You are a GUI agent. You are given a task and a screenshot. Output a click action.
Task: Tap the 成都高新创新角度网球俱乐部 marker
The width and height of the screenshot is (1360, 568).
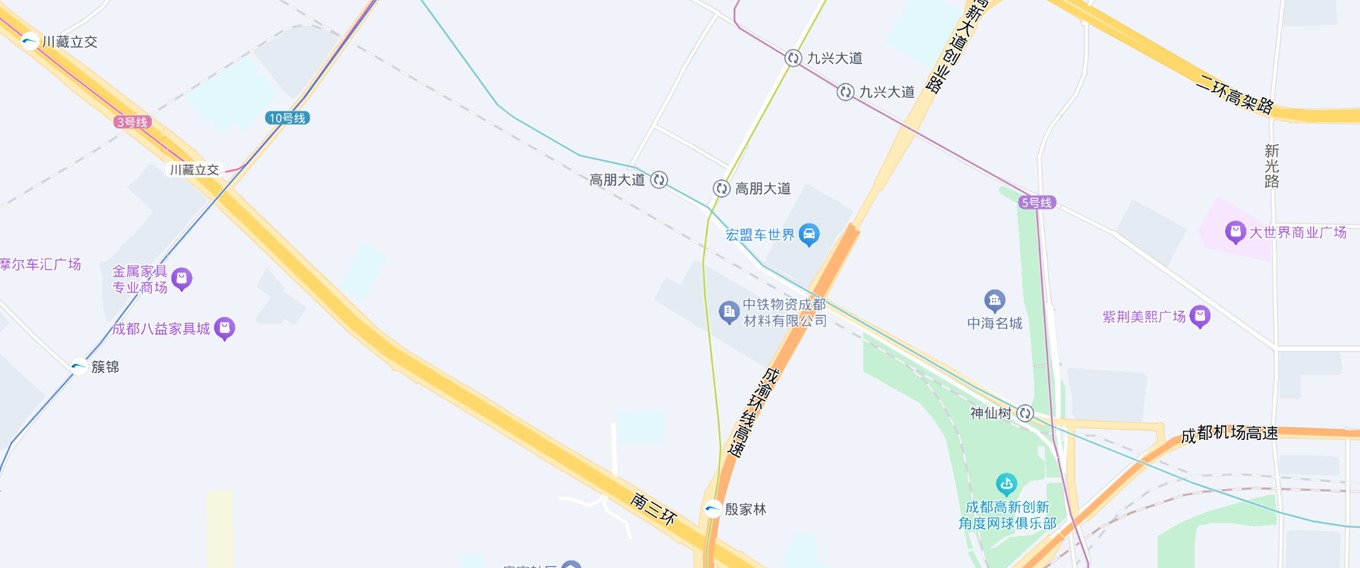click(x=1006, y=485)
